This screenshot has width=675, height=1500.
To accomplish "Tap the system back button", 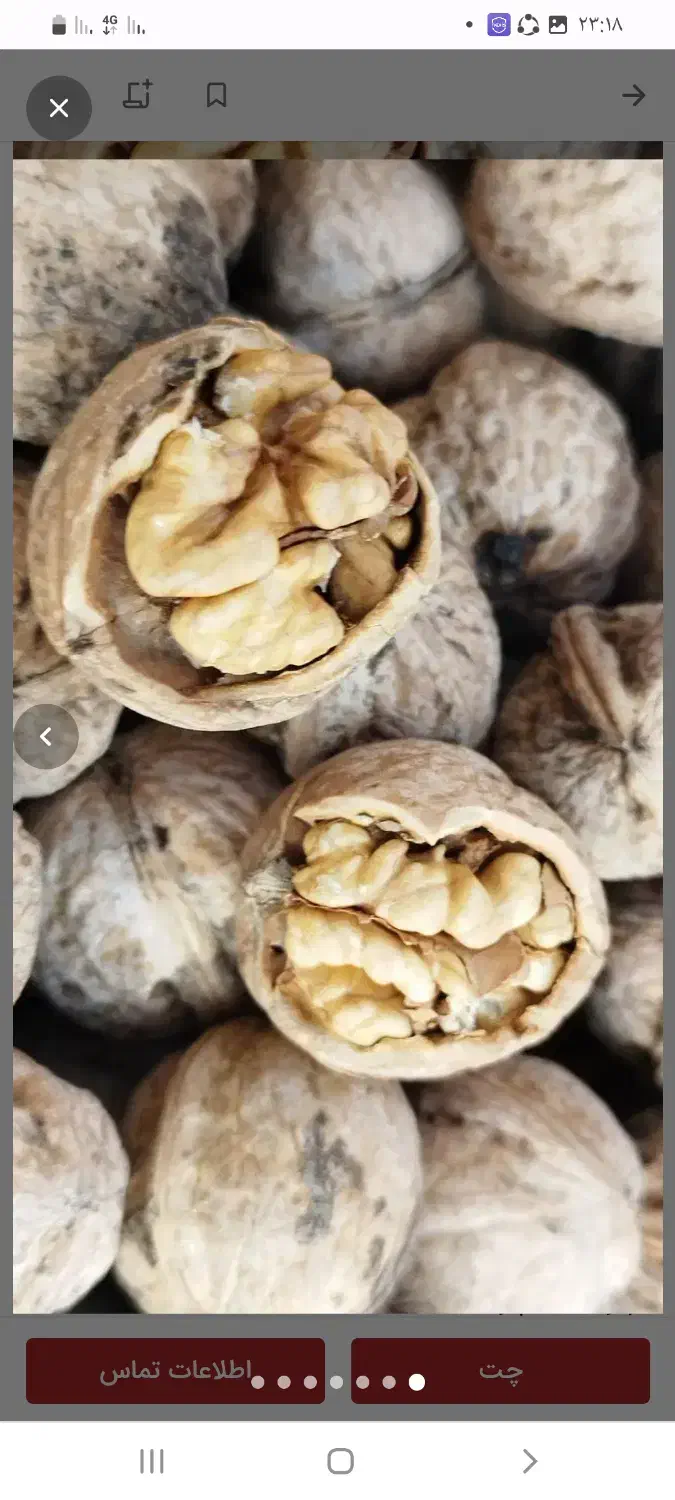I will pos(529,1461).
